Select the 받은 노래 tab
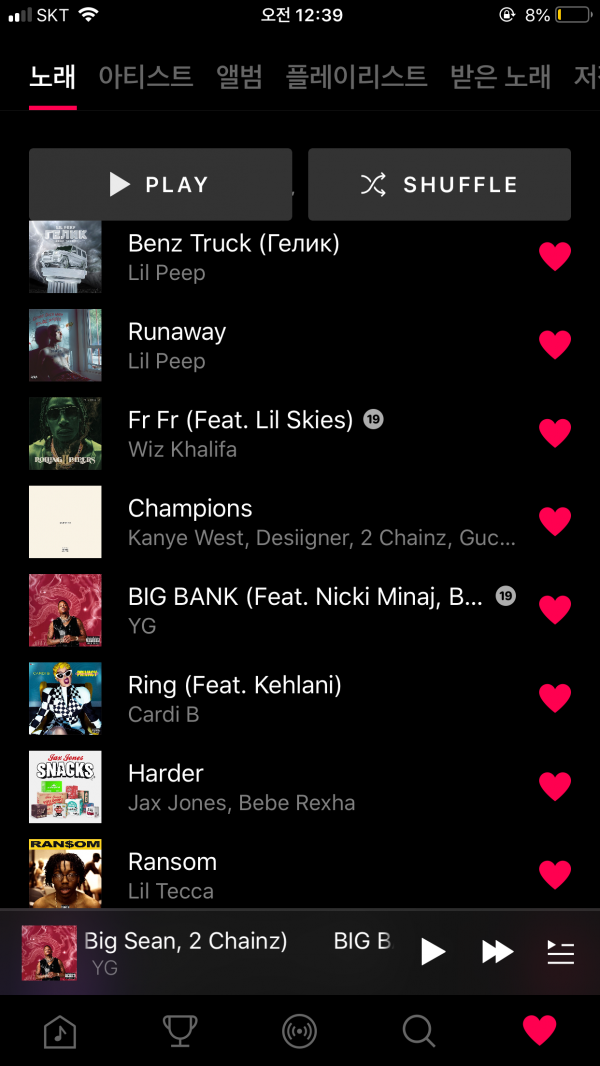600x1066 pixels. tap(500, 76)
